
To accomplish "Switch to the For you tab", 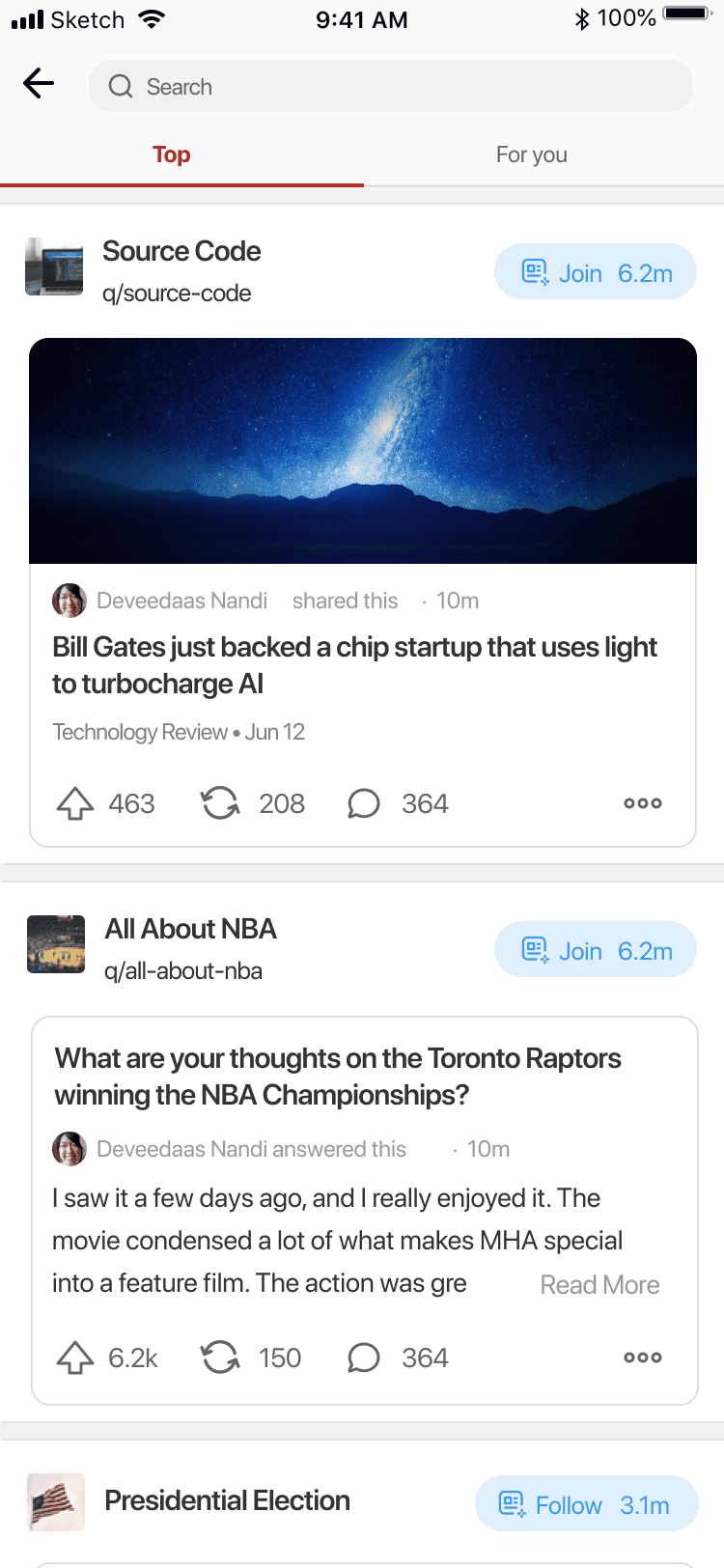I will [531, 154].
